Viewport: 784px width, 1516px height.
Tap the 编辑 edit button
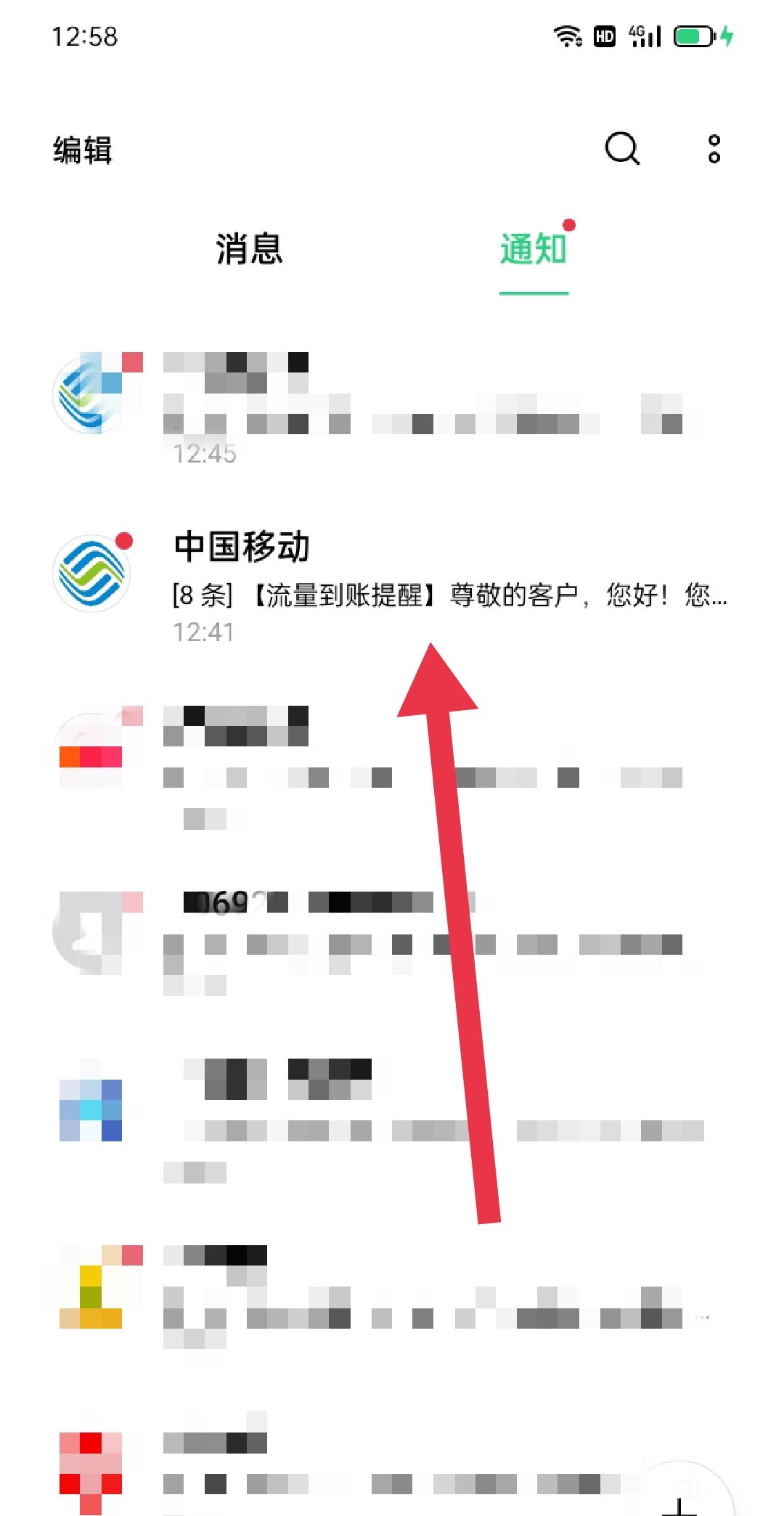click(82, 150)
